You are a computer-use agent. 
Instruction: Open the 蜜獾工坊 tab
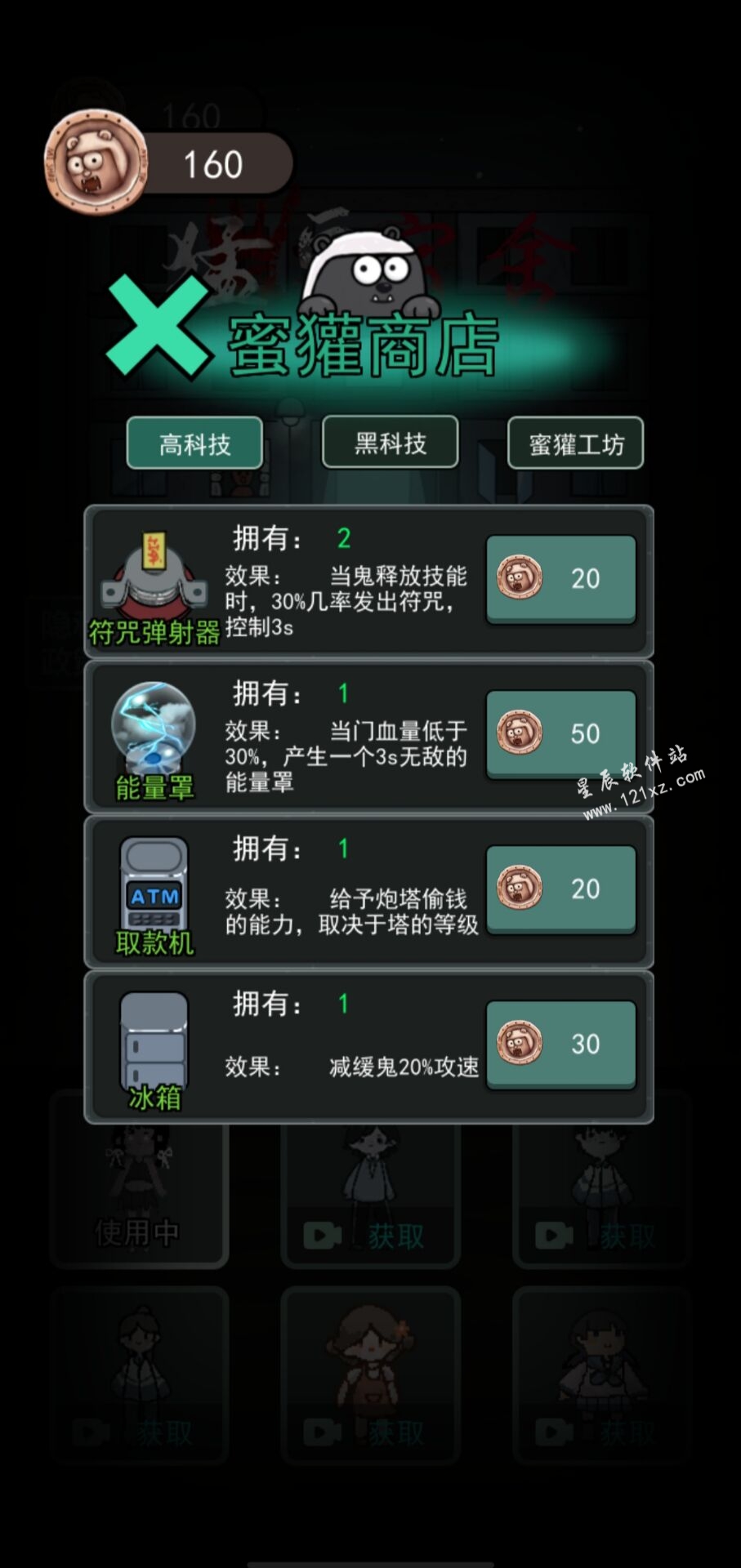click(x=575, y=443)
